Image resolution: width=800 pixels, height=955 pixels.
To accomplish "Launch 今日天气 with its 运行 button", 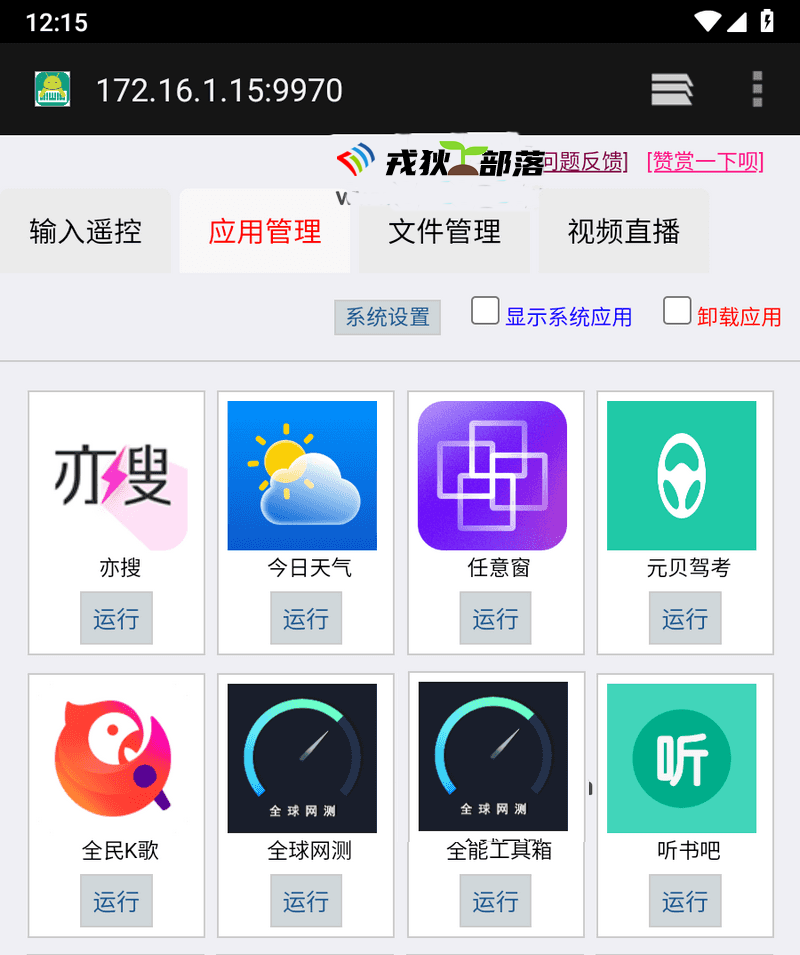I will coord(306,618).
